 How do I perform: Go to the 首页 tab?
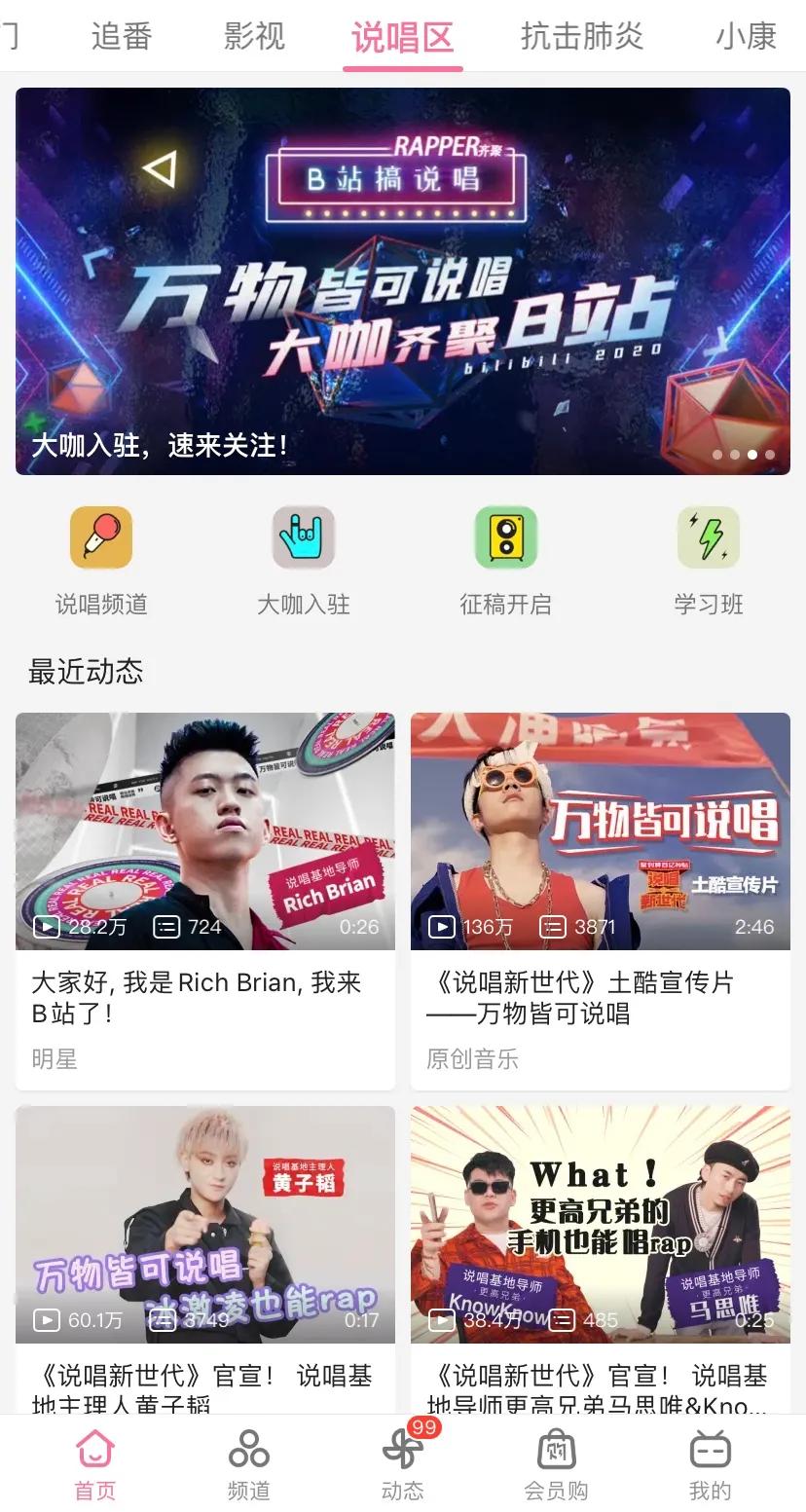(95, 1463)
